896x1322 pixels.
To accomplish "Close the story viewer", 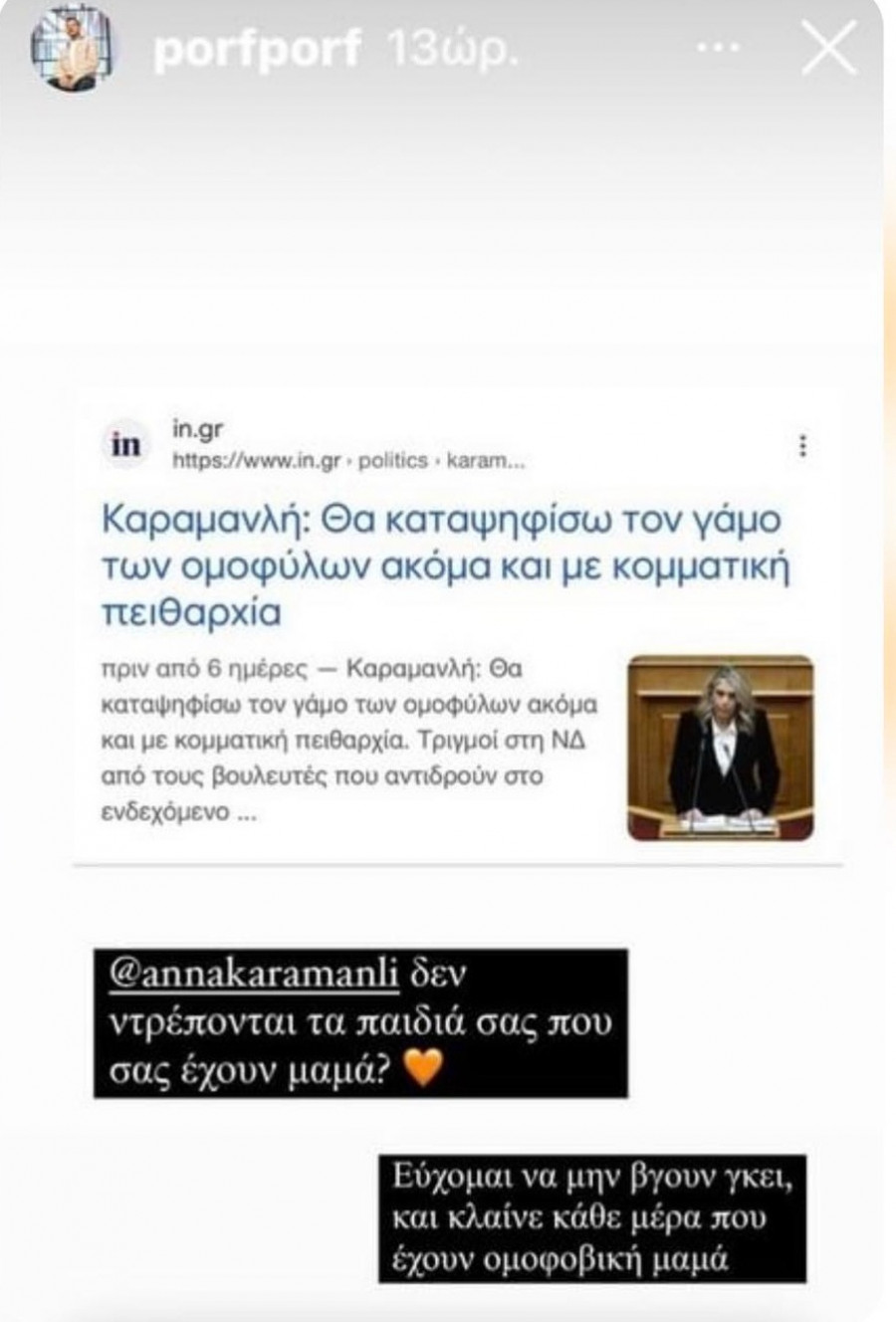I will coord(828,48).
